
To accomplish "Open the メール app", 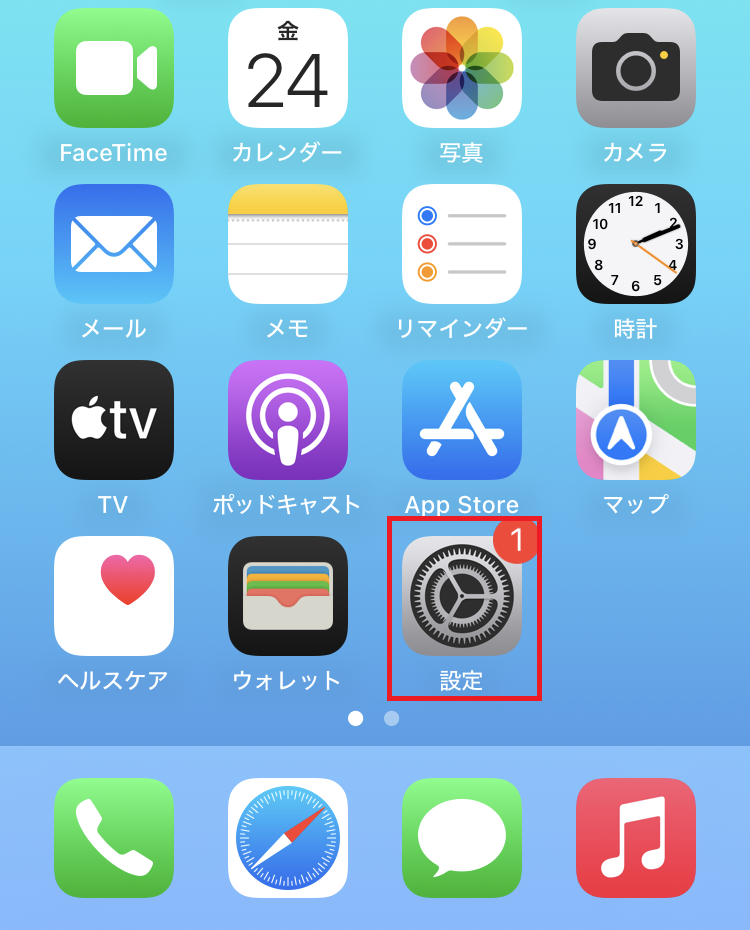I will 114,244.
